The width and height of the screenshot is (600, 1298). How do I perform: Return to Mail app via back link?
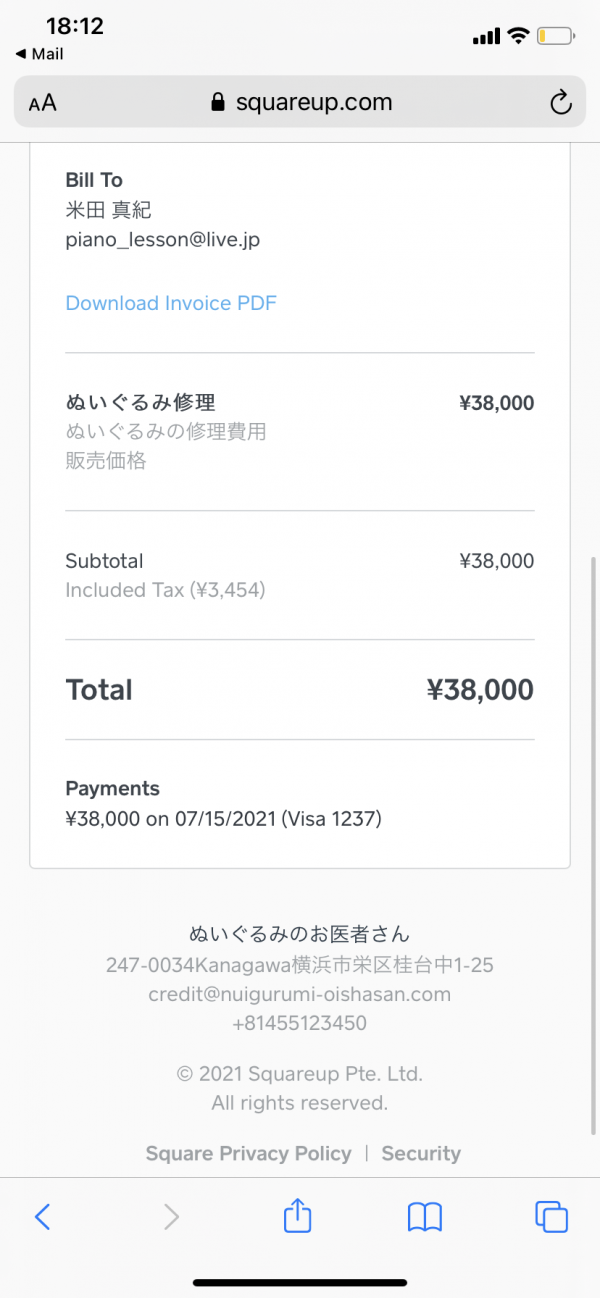39,54
